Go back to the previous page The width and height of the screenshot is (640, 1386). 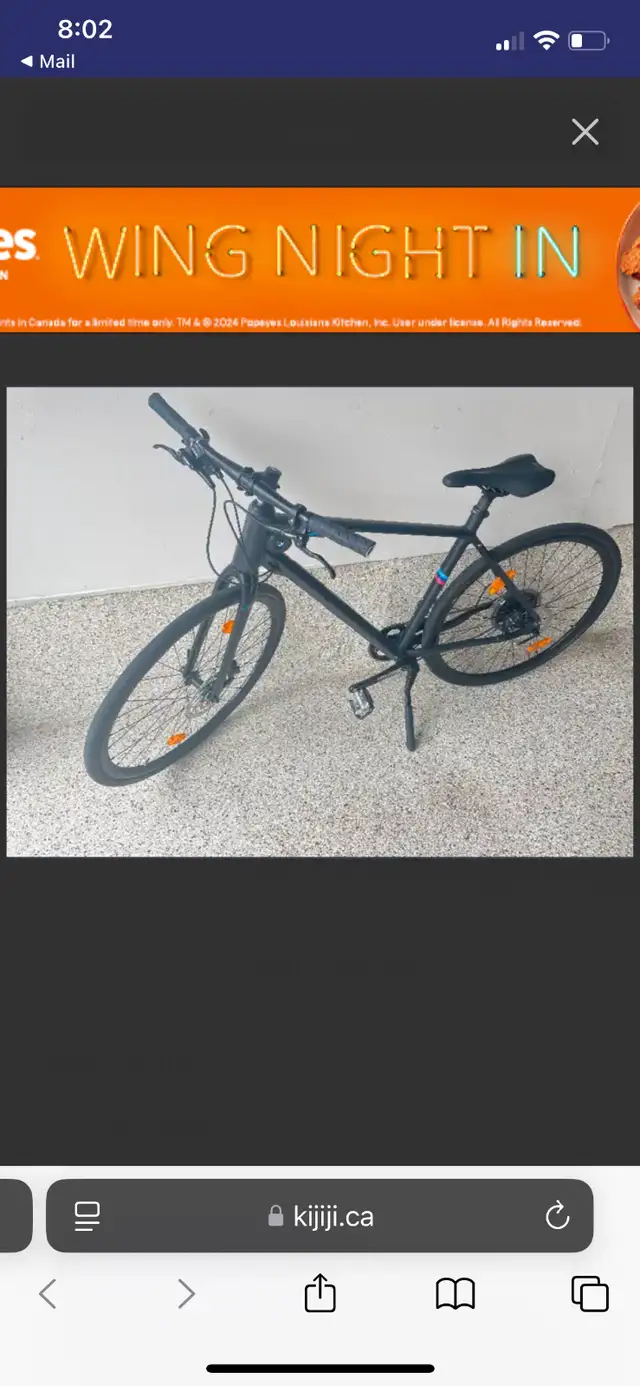coord(47,1295)
